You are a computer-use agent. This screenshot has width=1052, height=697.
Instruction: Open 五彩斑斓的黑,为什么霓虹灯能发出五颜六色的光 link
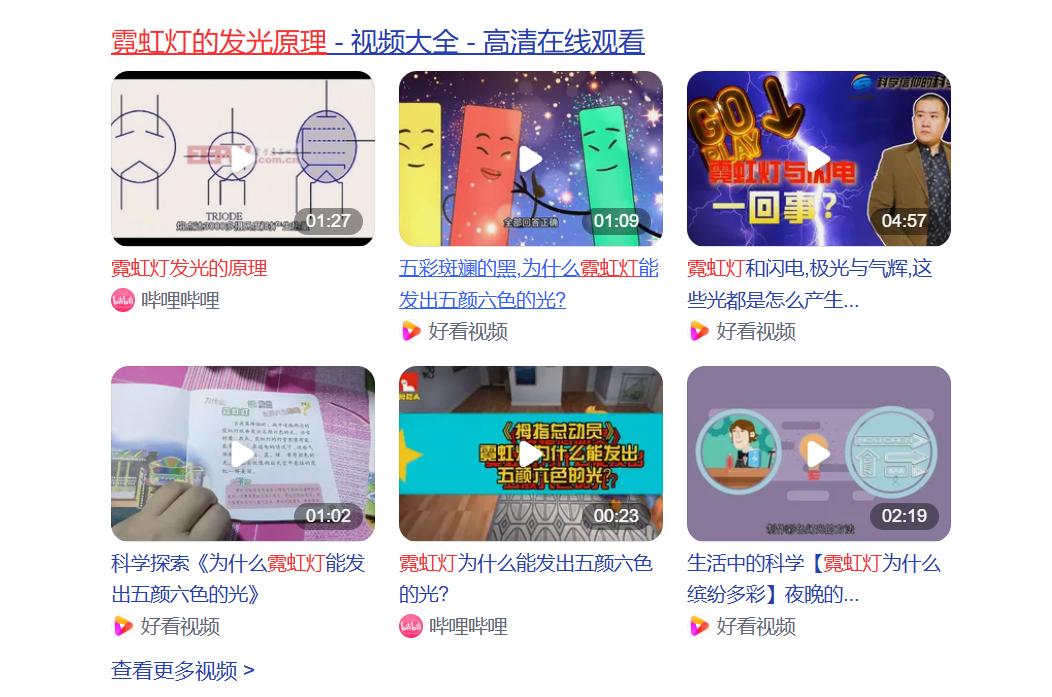[528, 283]
